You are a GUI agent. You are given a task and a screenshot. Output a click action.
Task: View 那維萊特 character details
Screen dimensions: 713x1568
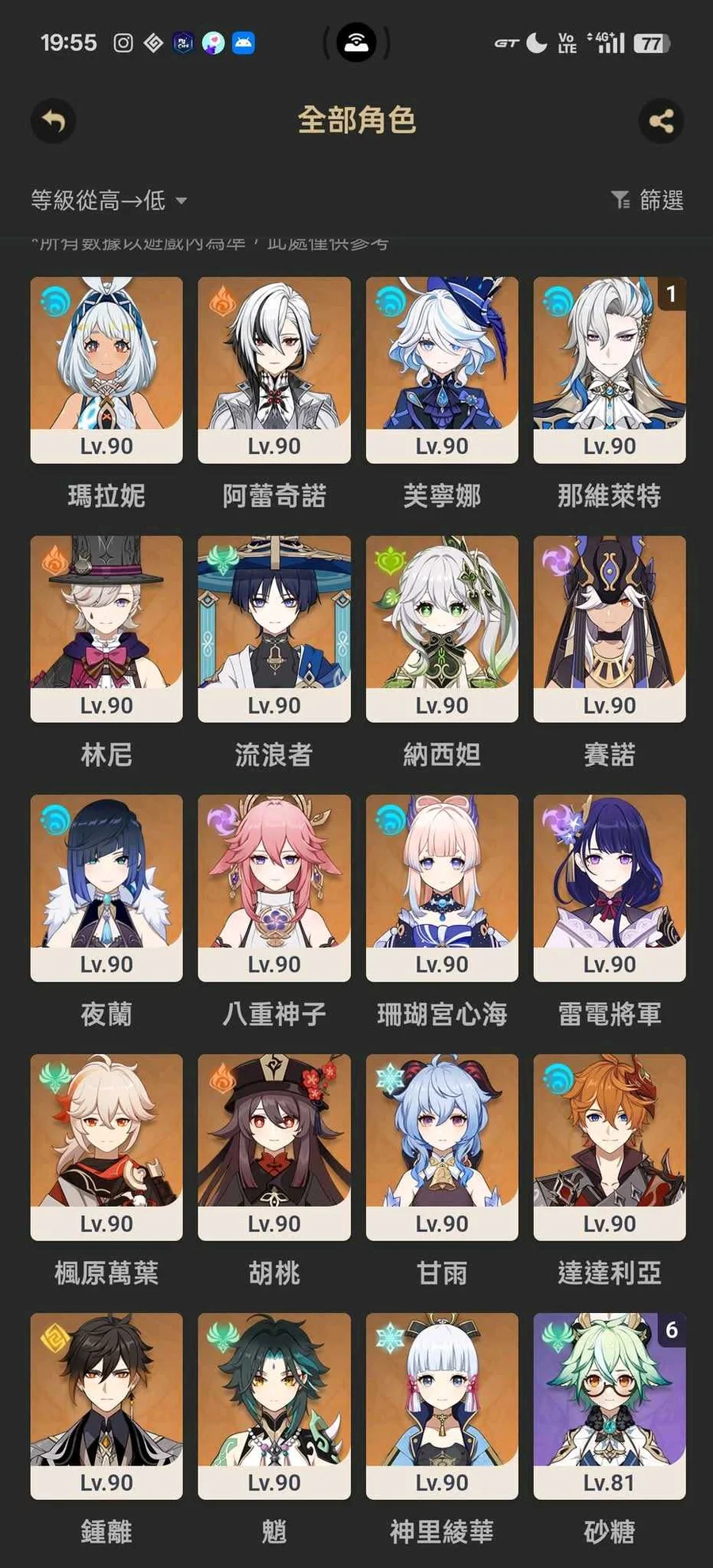tap(609, 370)
